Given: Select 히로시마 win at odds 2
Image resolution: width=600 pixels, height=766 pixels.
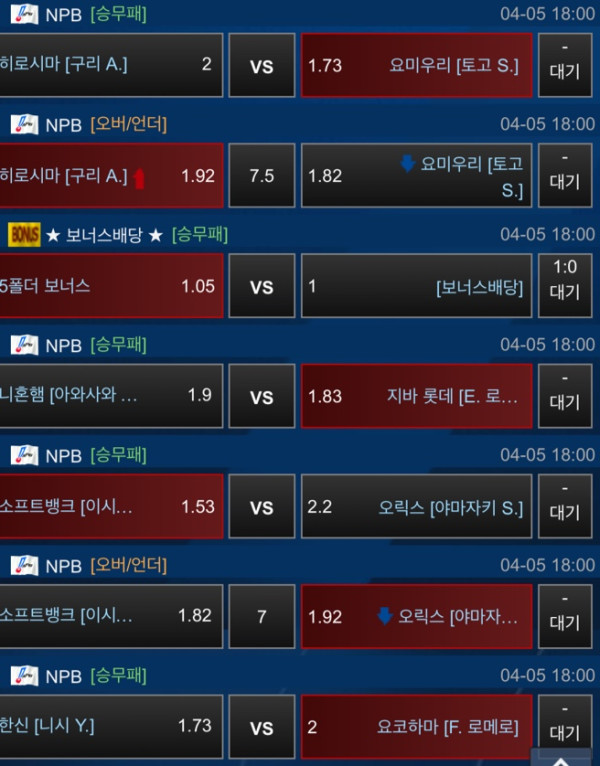Looking at the screenshot, I should click(110, 65).
